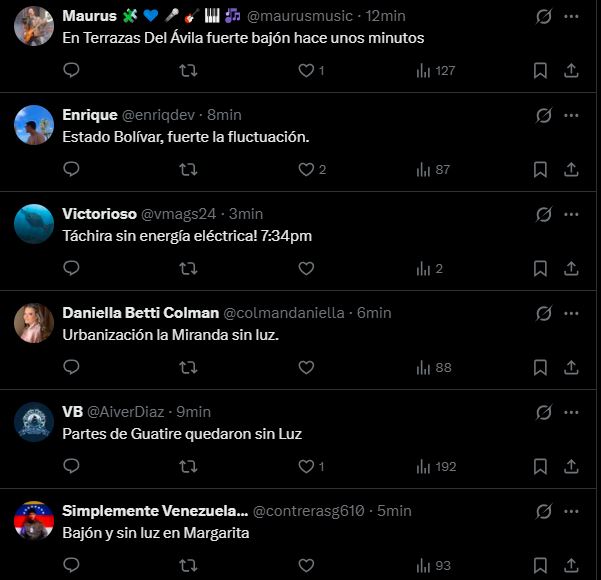This screenshot has width=601, height=580.
Task: Open Daniella's tweet about Urbanización la Miranda
Action: coord(171,335)
